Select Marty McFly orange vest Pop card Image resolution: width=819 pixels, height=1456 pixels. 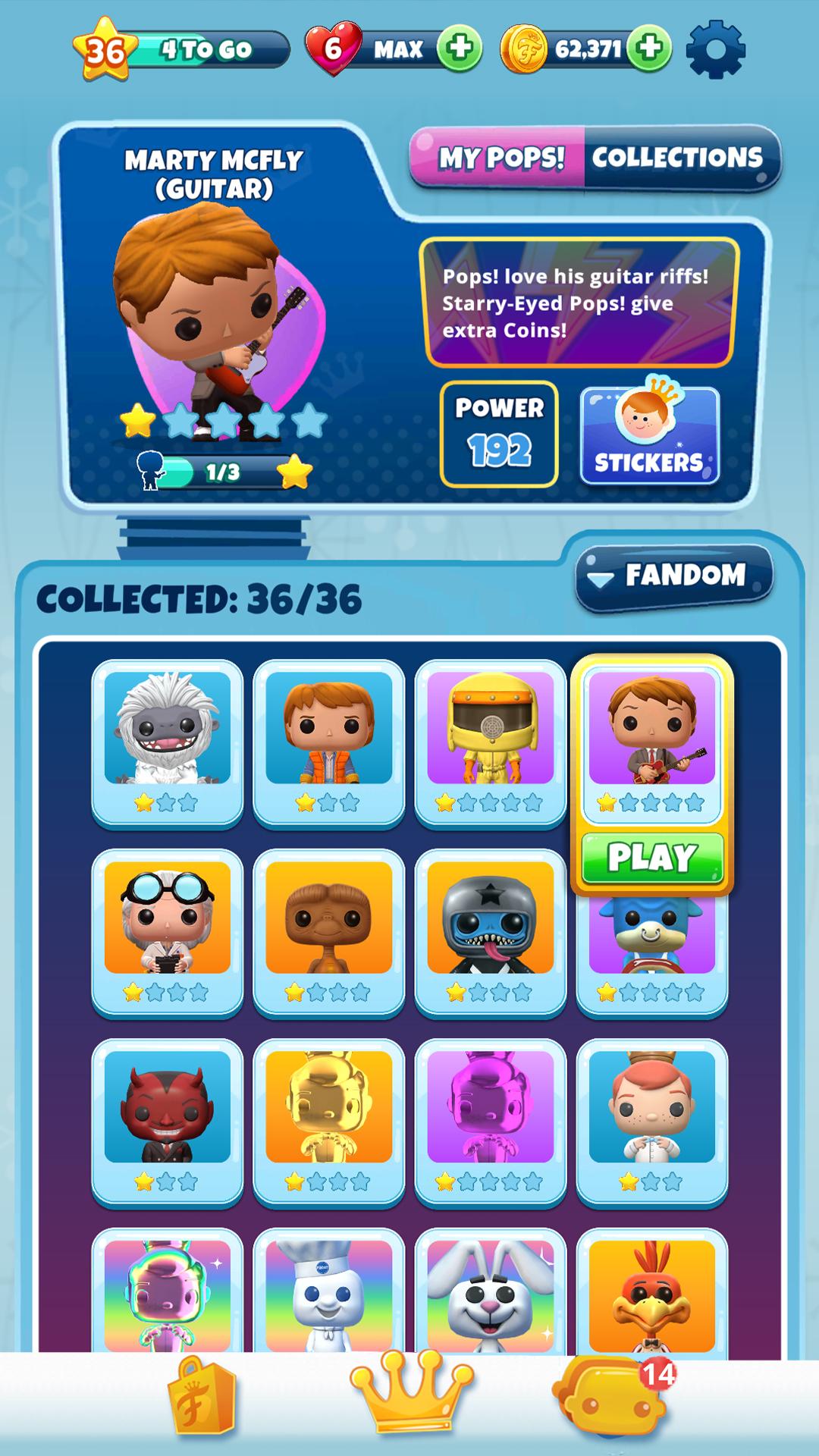click(329, 742)
